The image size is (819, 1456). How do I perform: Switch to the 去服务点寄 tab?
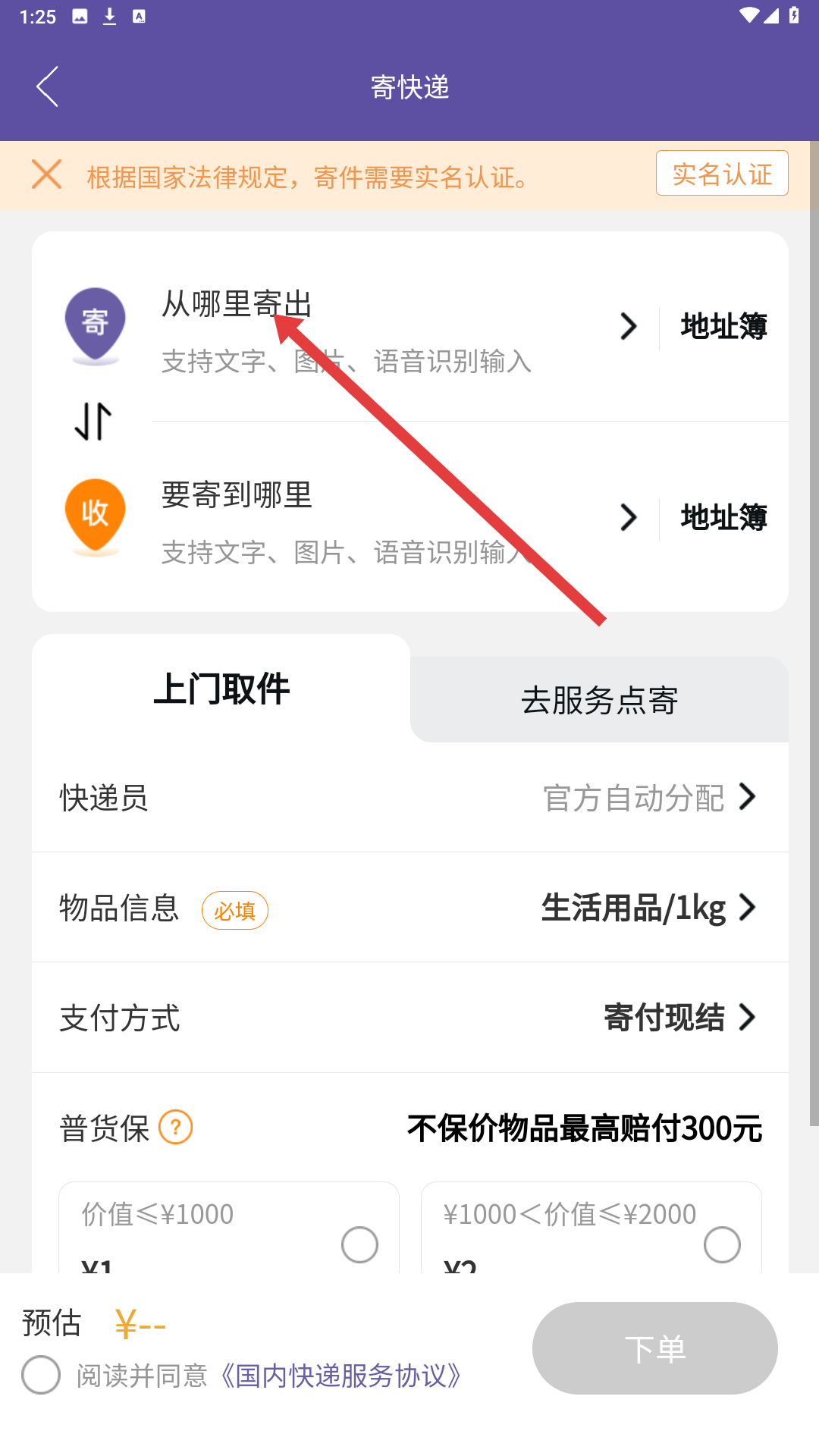pyautogui.click(x=599, y=699)
